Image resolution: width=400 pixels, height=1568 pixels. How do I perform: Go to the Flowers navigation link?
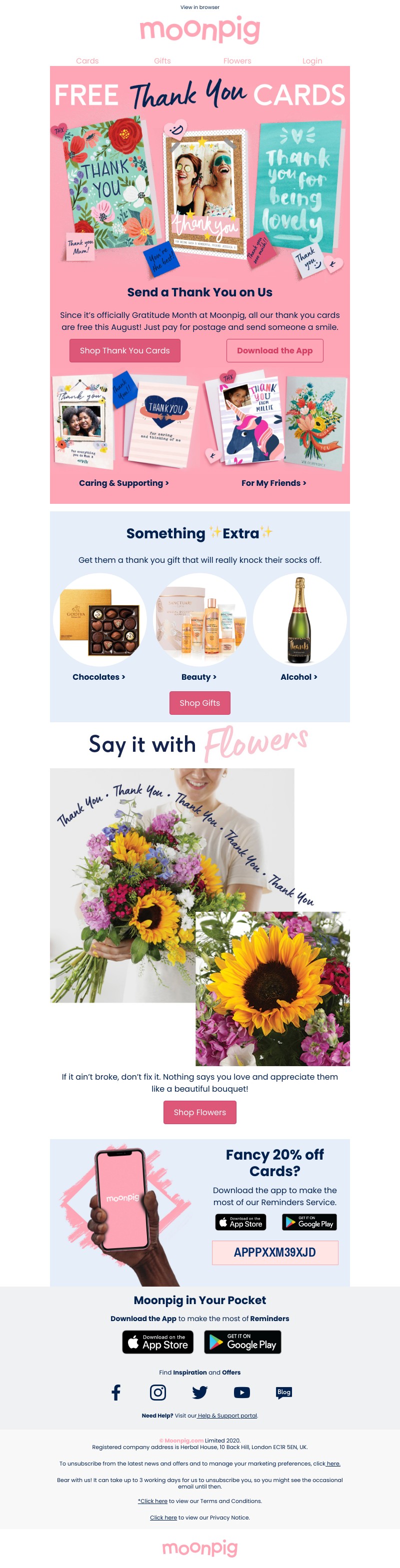click(x=237, y=61)
